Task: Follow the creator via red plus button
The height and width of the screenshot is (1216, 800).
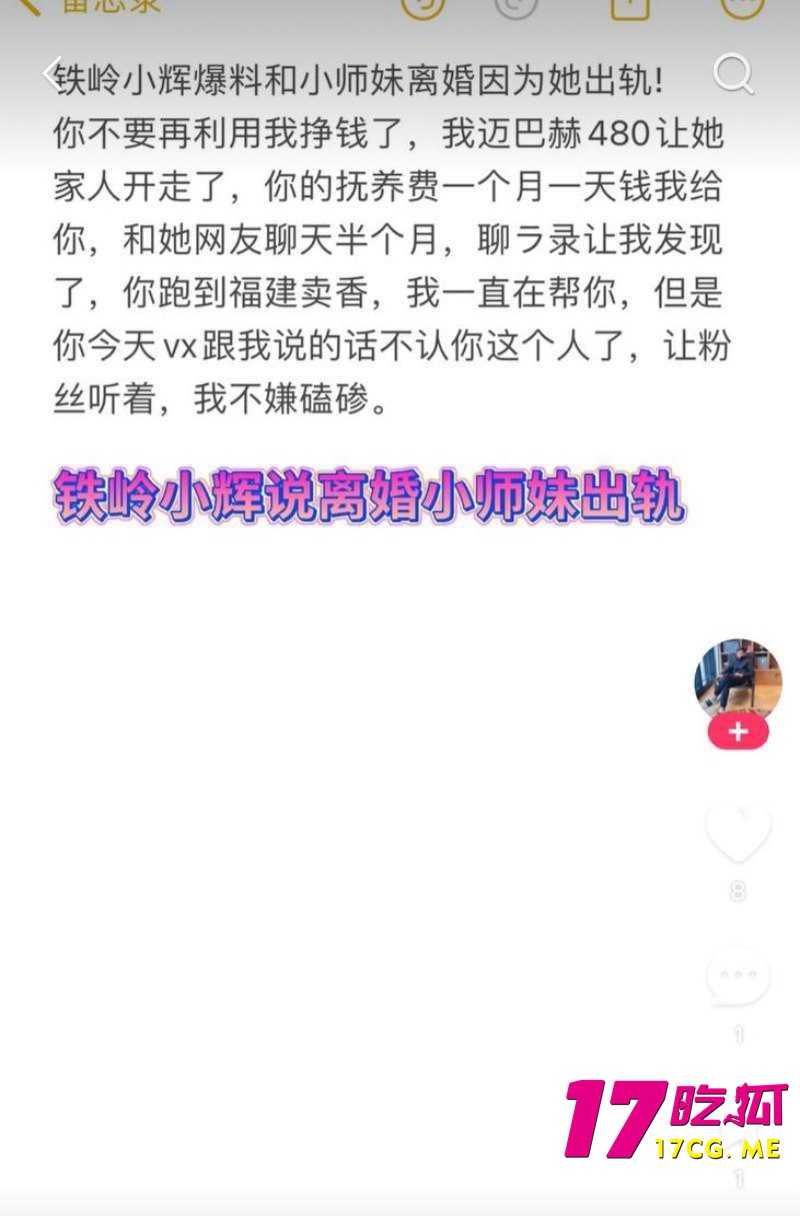Action: click(x=738, y=732)
